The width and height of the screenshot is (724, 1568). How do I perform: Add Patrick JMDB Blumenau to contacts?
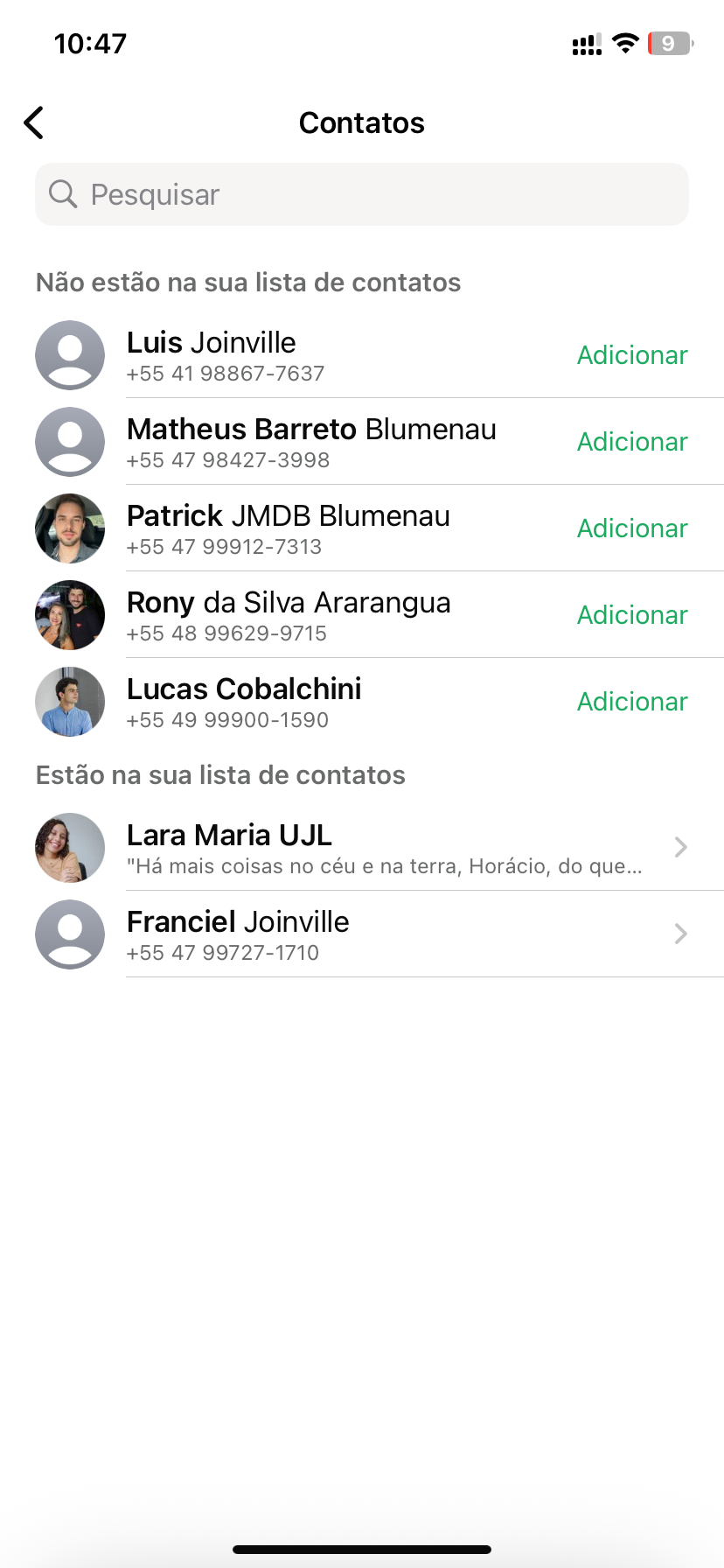point(631,528)
